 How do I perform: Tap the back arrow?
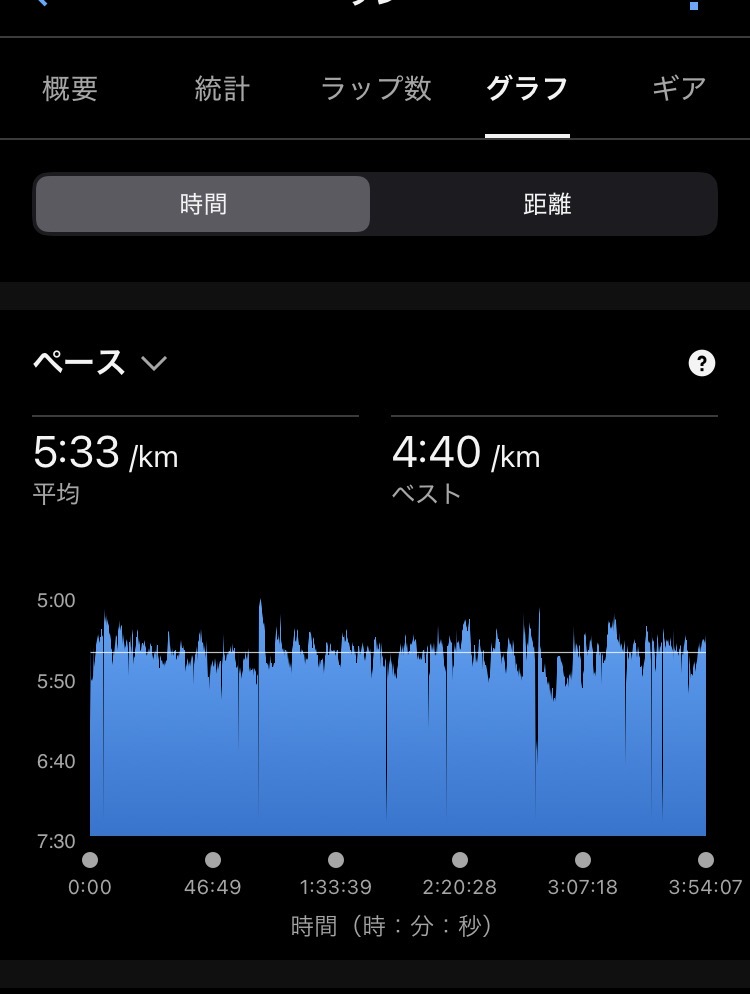[x=42, y=4]
